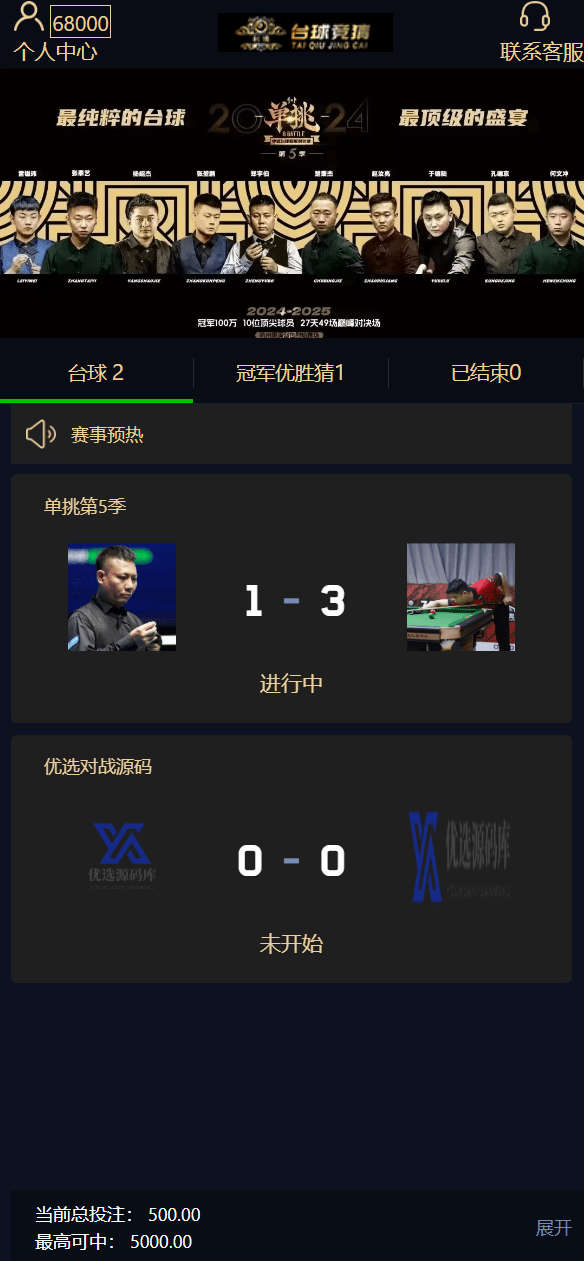584x1261 pixels.
Task: Switch to the 台球 2 tab
Action: (x=96, y=373)
